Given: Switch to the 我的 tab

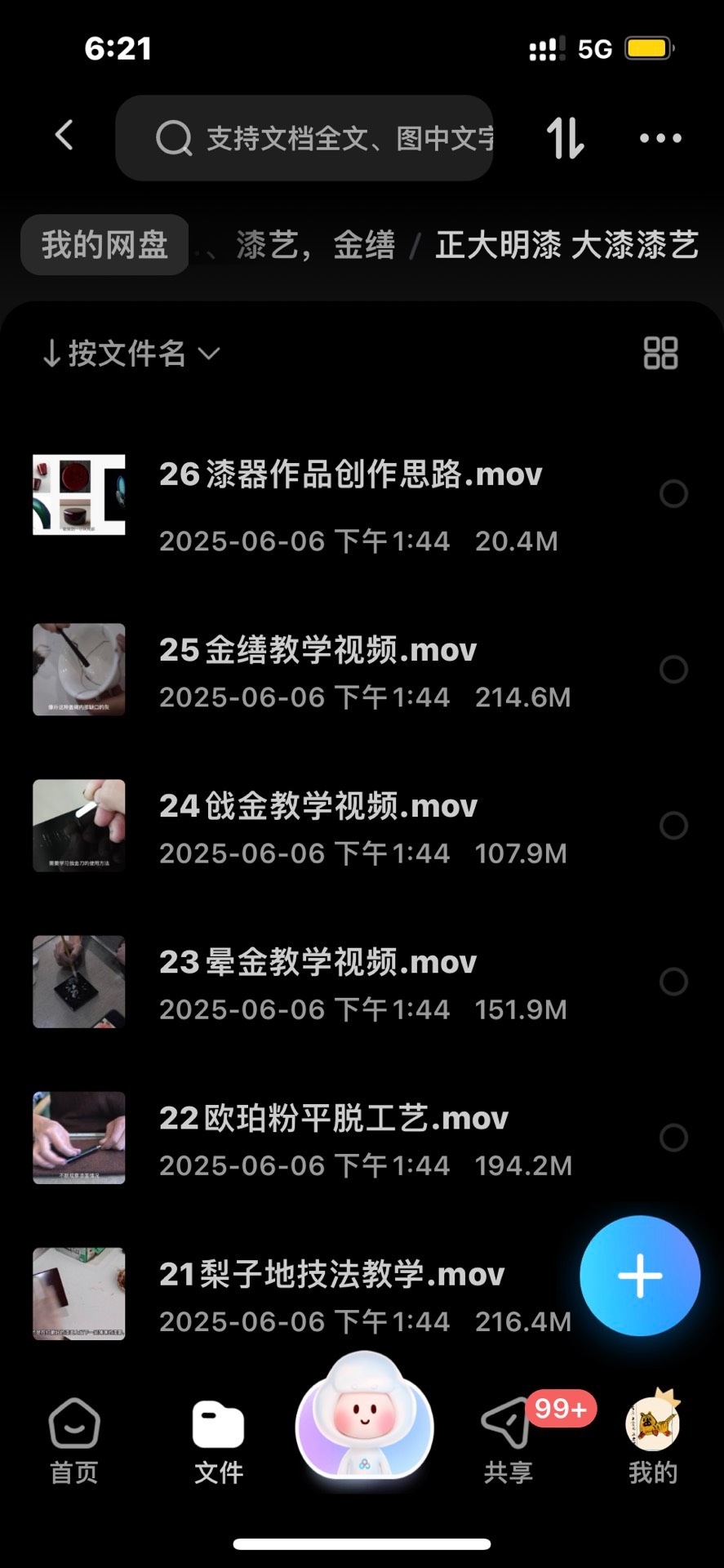Looking at the screenshot, I should click(x=652, y=1441).
